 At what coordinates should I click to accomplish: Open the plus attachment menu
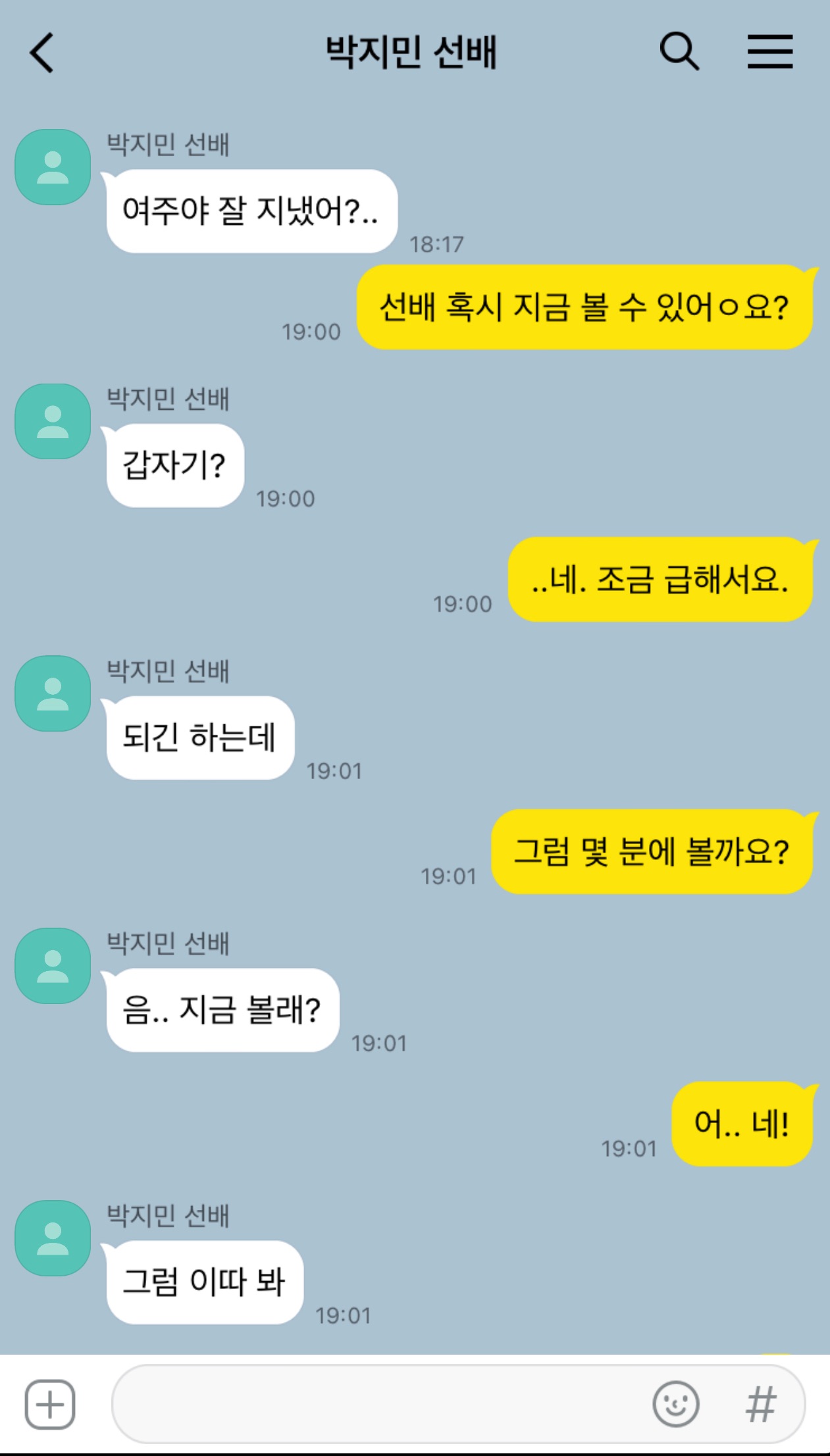coord(50,1404)
